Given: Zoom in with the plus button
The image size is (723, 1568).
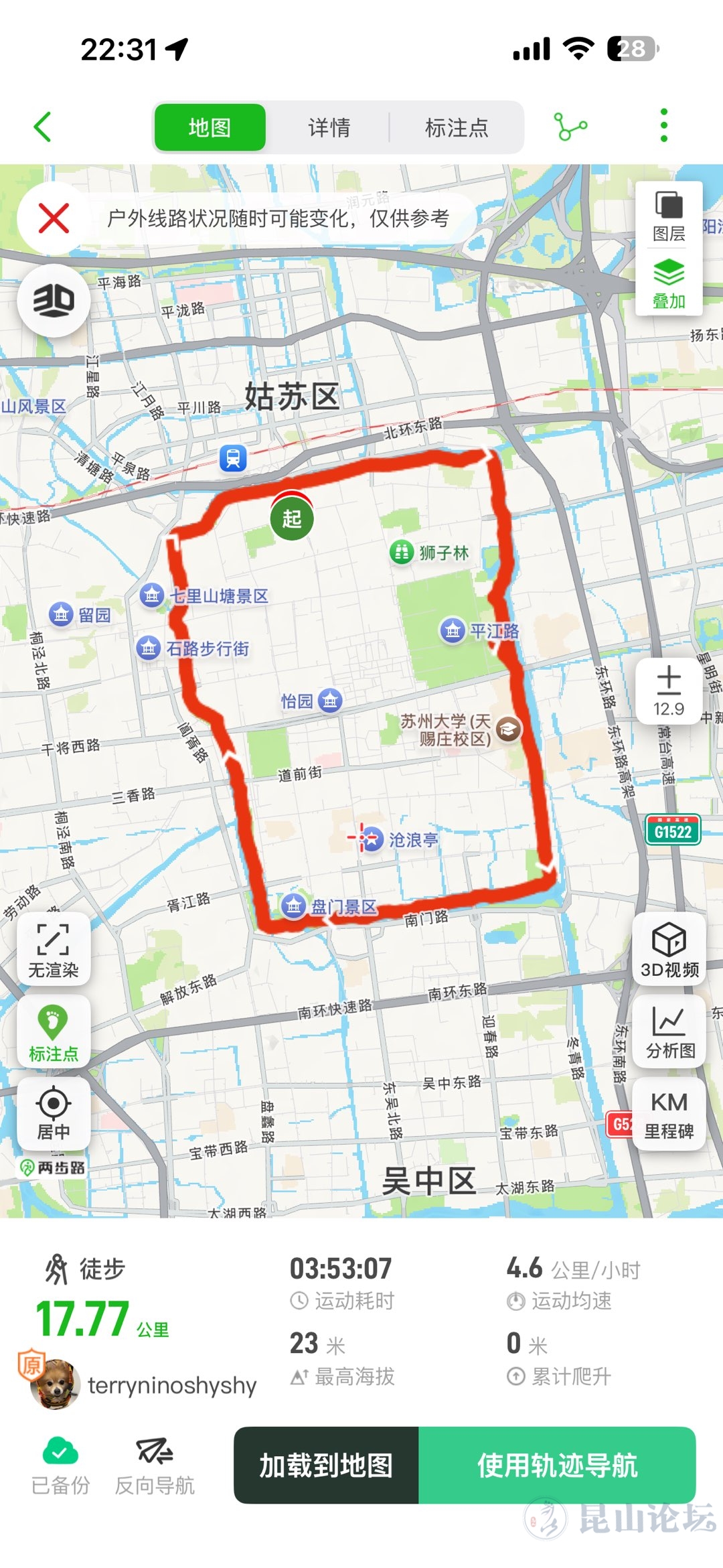Looking at the screenshot, I should [x=669, y=690].
